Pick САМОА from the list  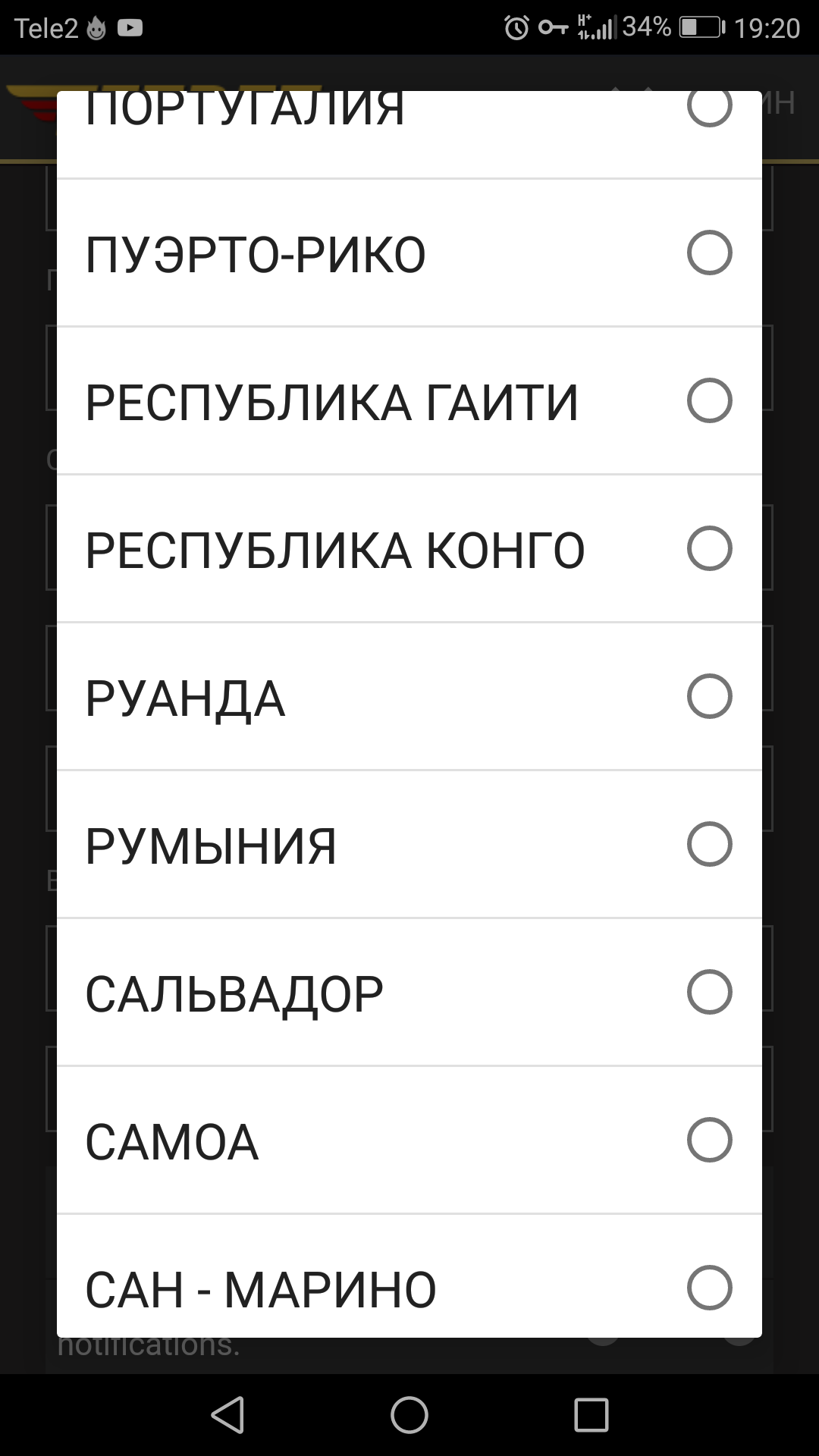(x=409, y=1140)
